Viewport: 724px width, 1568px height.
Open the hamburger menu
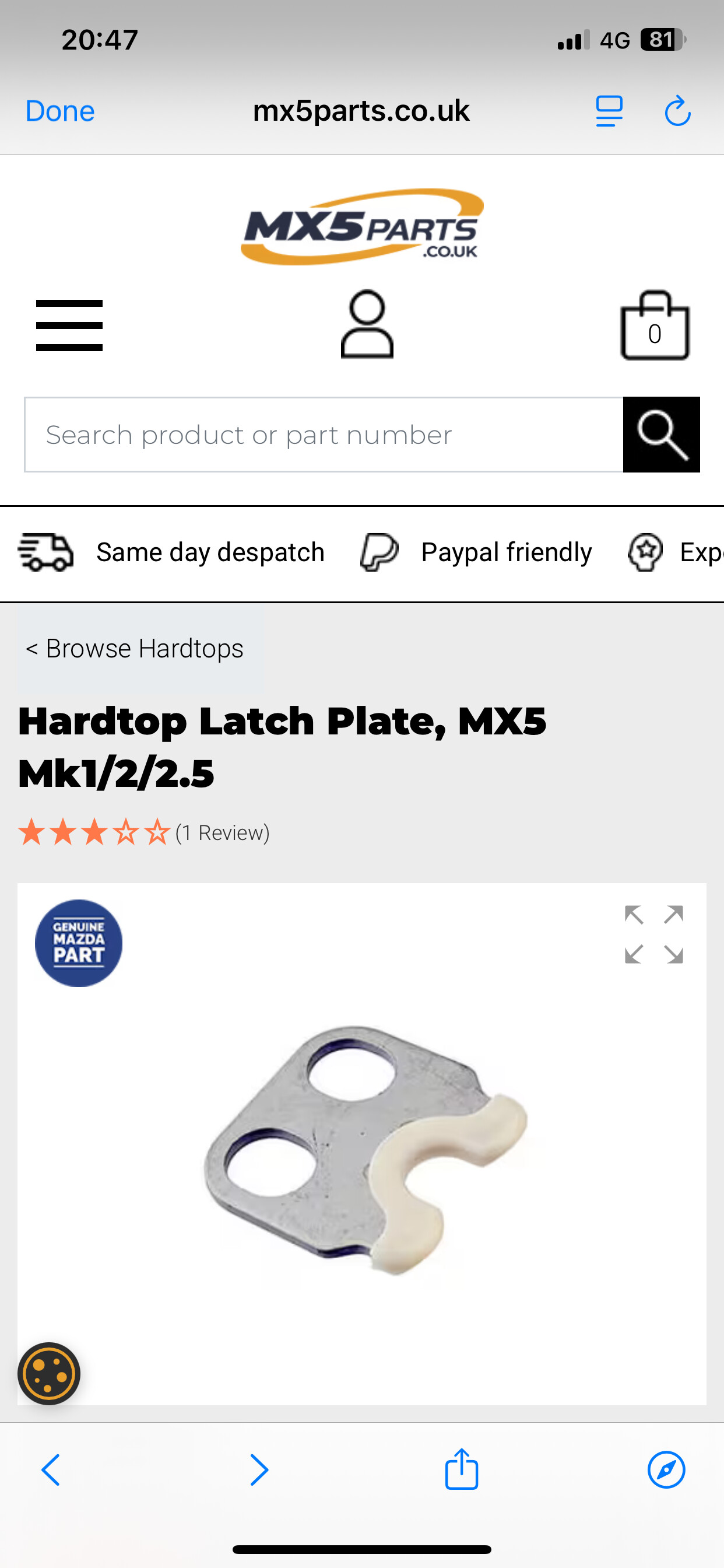pos(69,325)
